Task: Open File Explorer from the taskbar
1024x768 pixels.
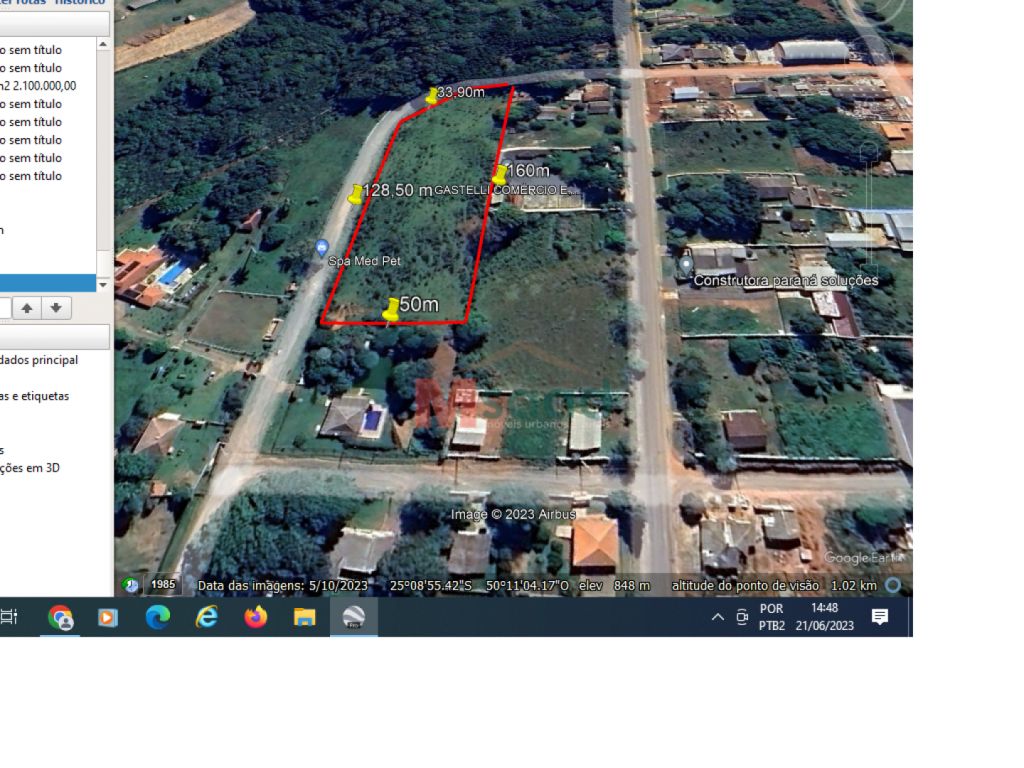Action: click(305, 618)
